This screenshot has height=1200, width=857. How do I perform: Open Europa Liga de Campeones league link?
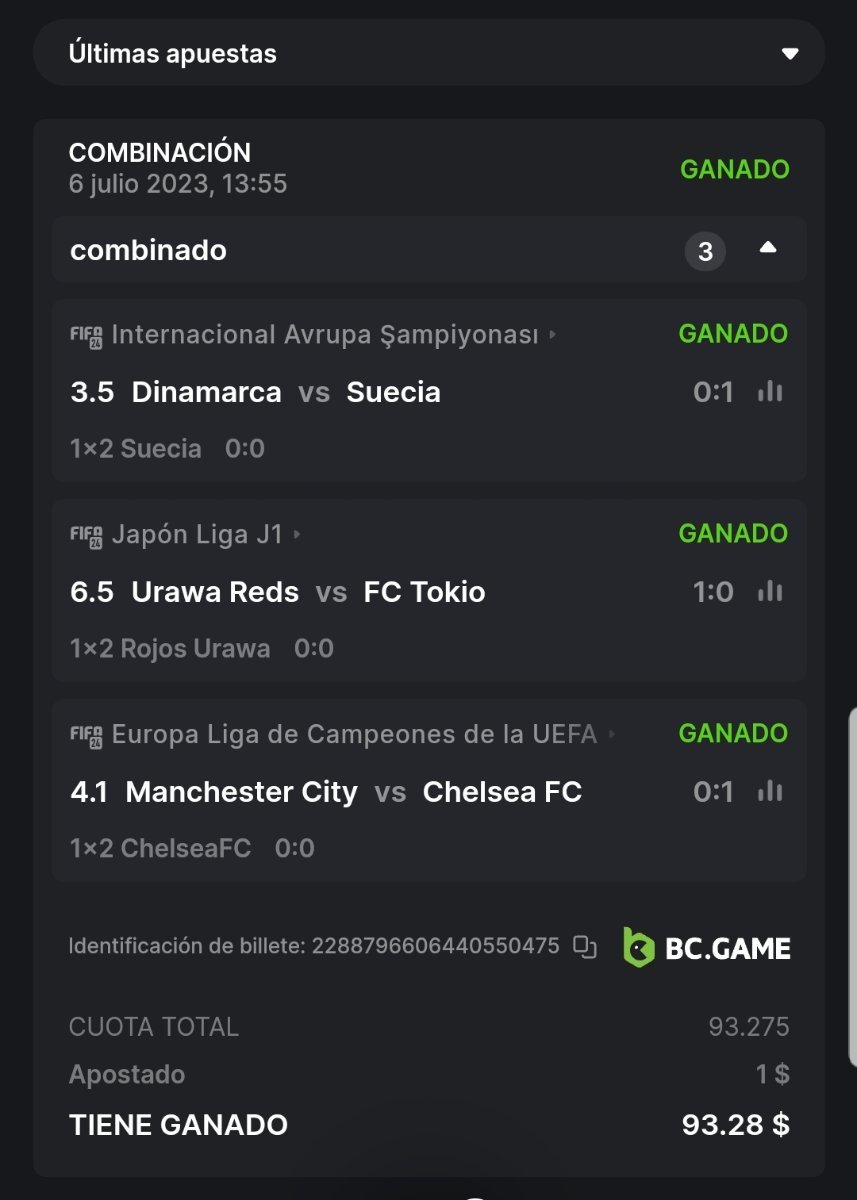coord(354,735)
